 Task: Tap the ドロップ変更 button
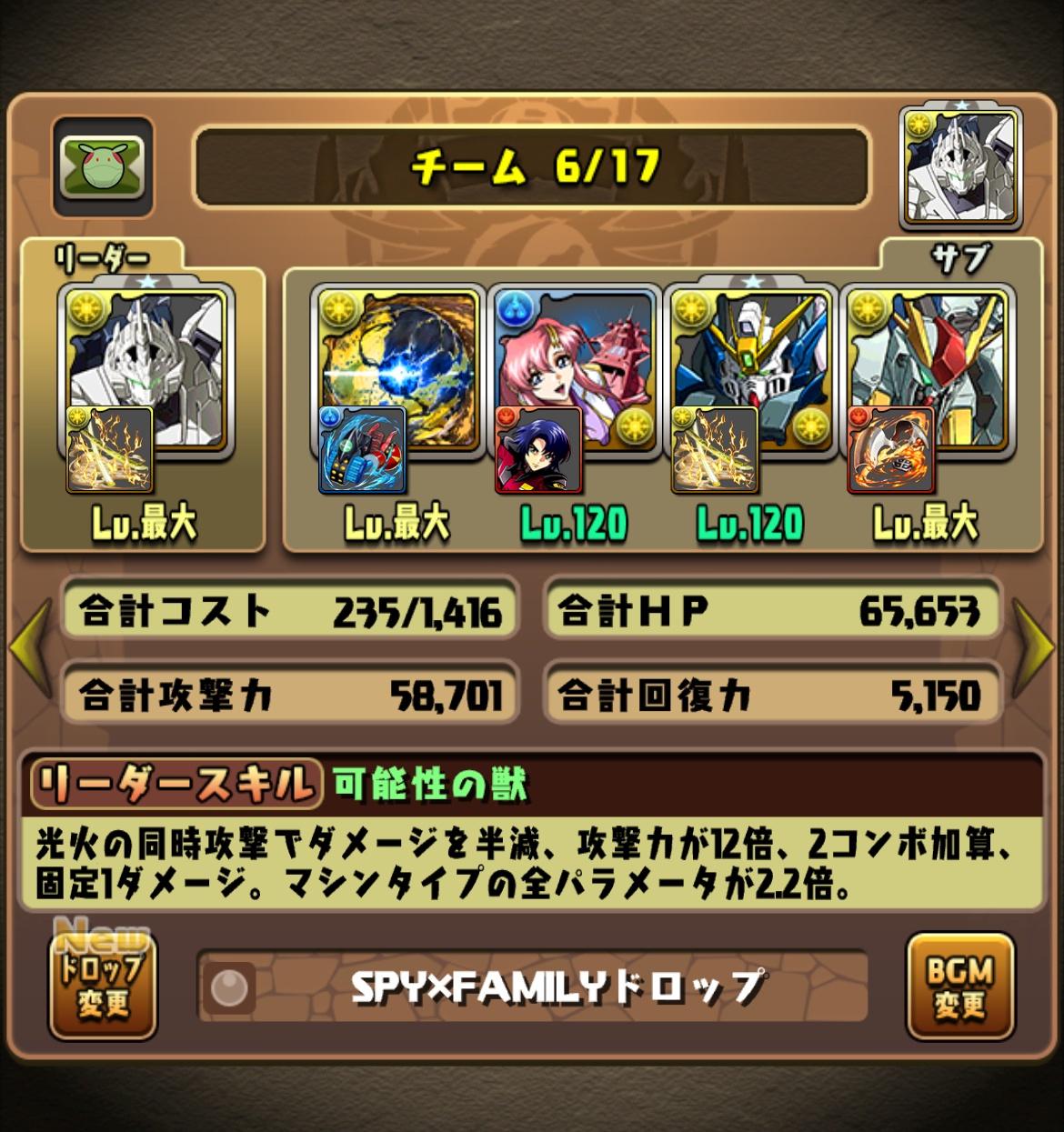click(103, 987)
